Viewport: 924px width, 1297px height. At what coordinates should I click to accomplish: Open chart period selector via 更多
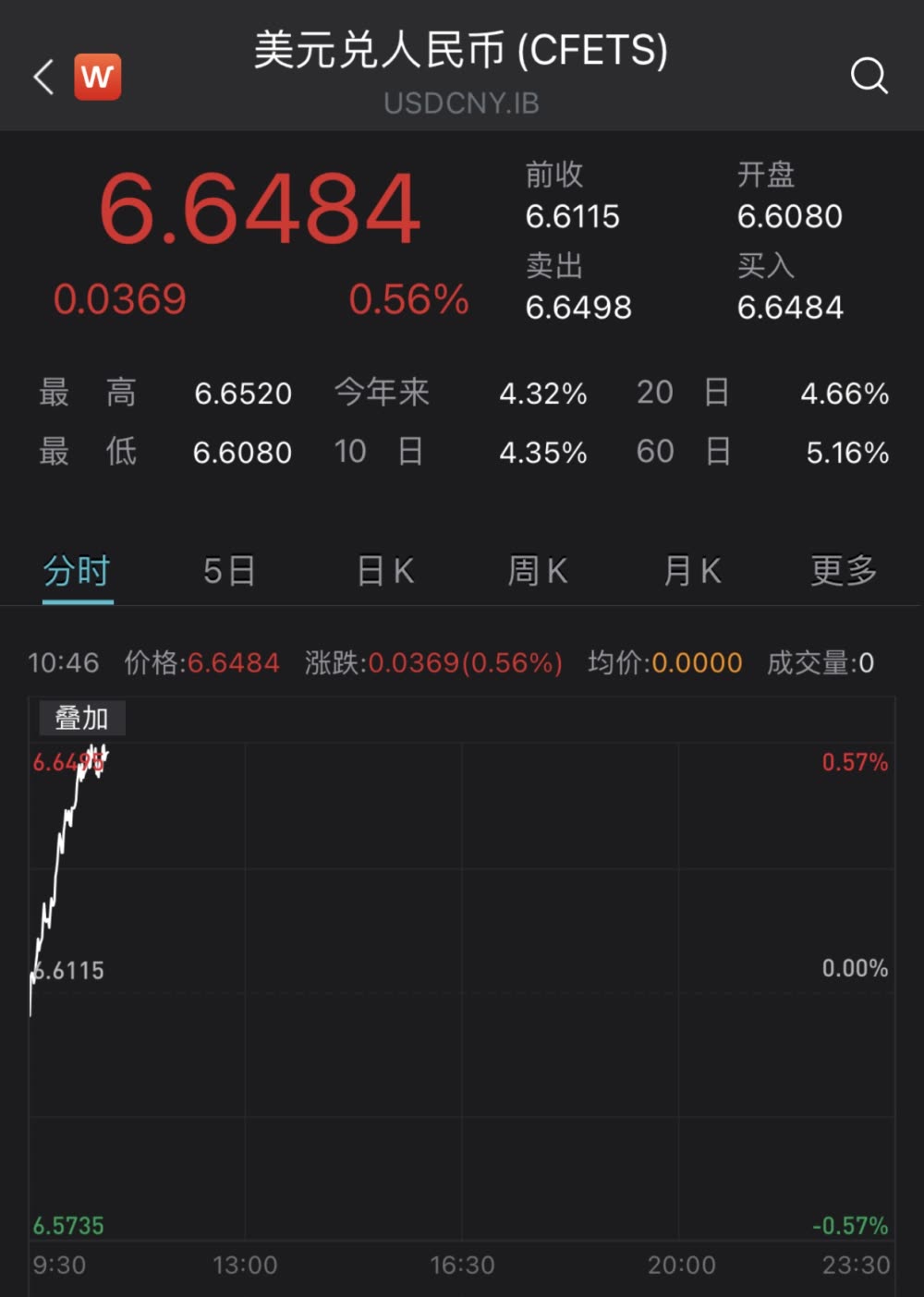tap(843, 571)
